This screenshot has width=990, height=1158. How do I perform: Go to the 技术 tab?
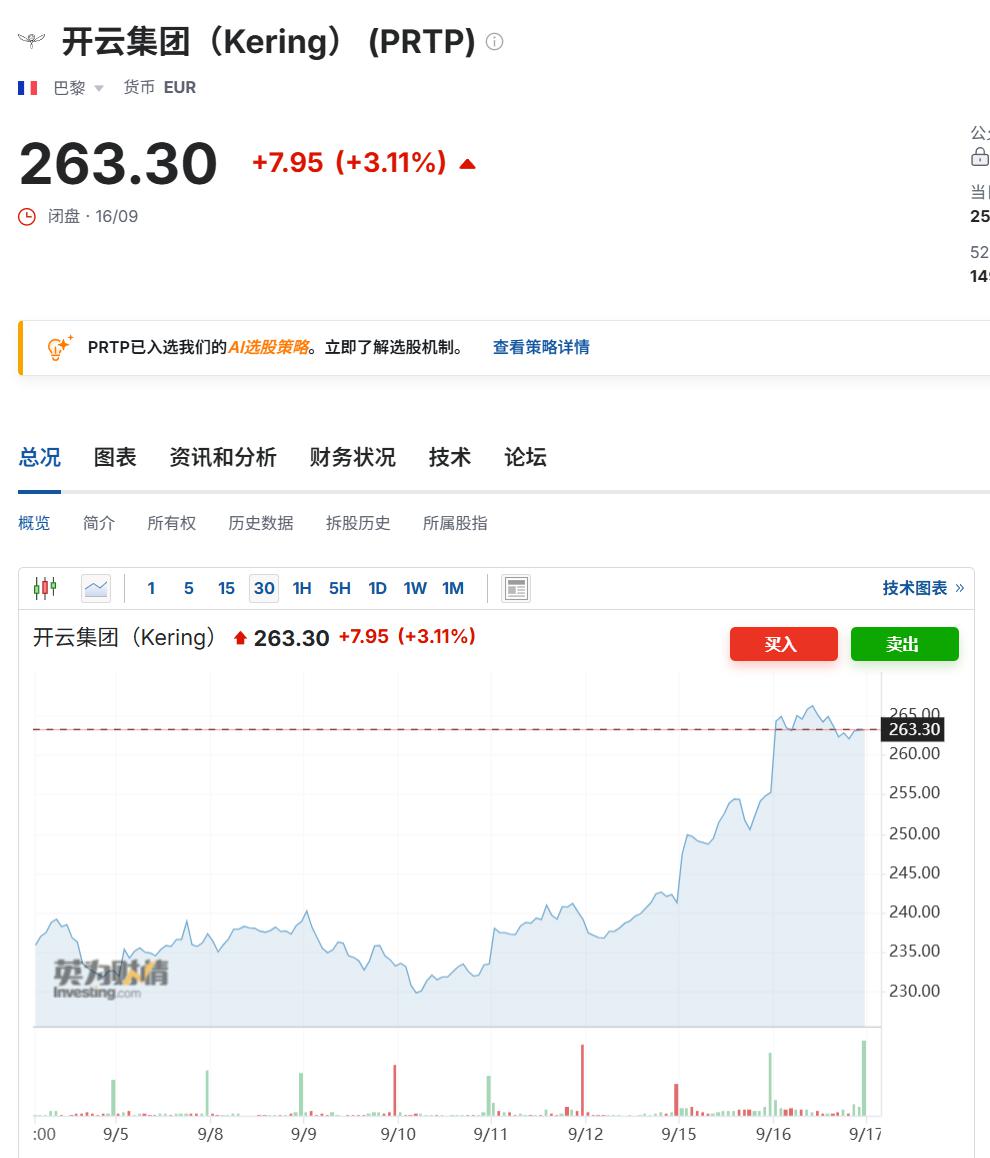coord(450,457)
